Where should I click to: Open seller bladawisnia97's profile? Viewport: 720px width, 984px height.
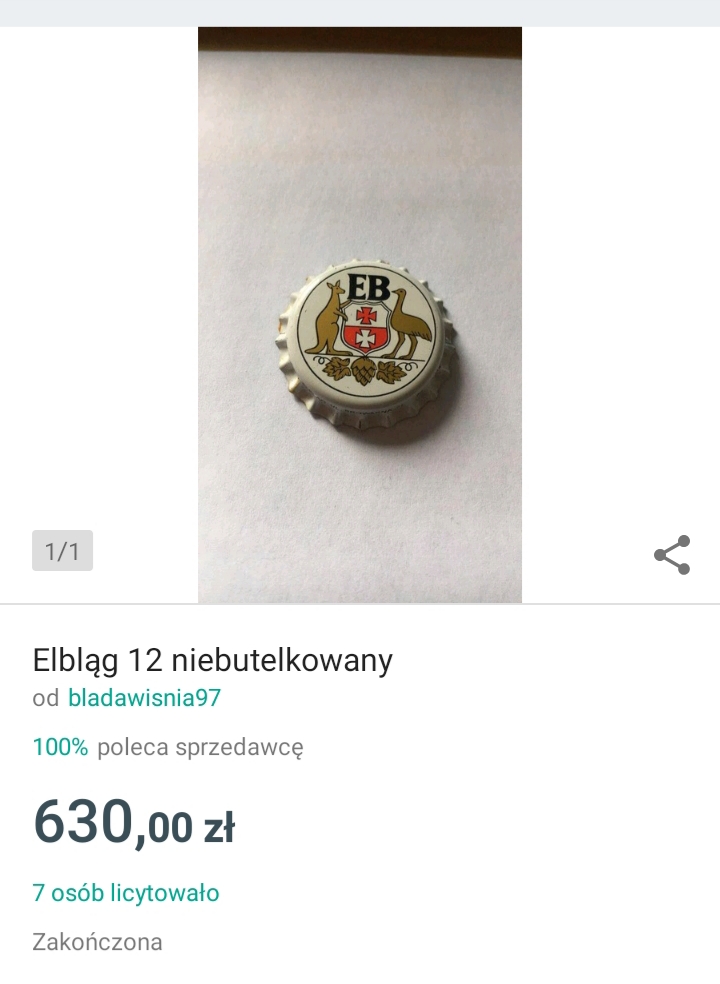144,698
